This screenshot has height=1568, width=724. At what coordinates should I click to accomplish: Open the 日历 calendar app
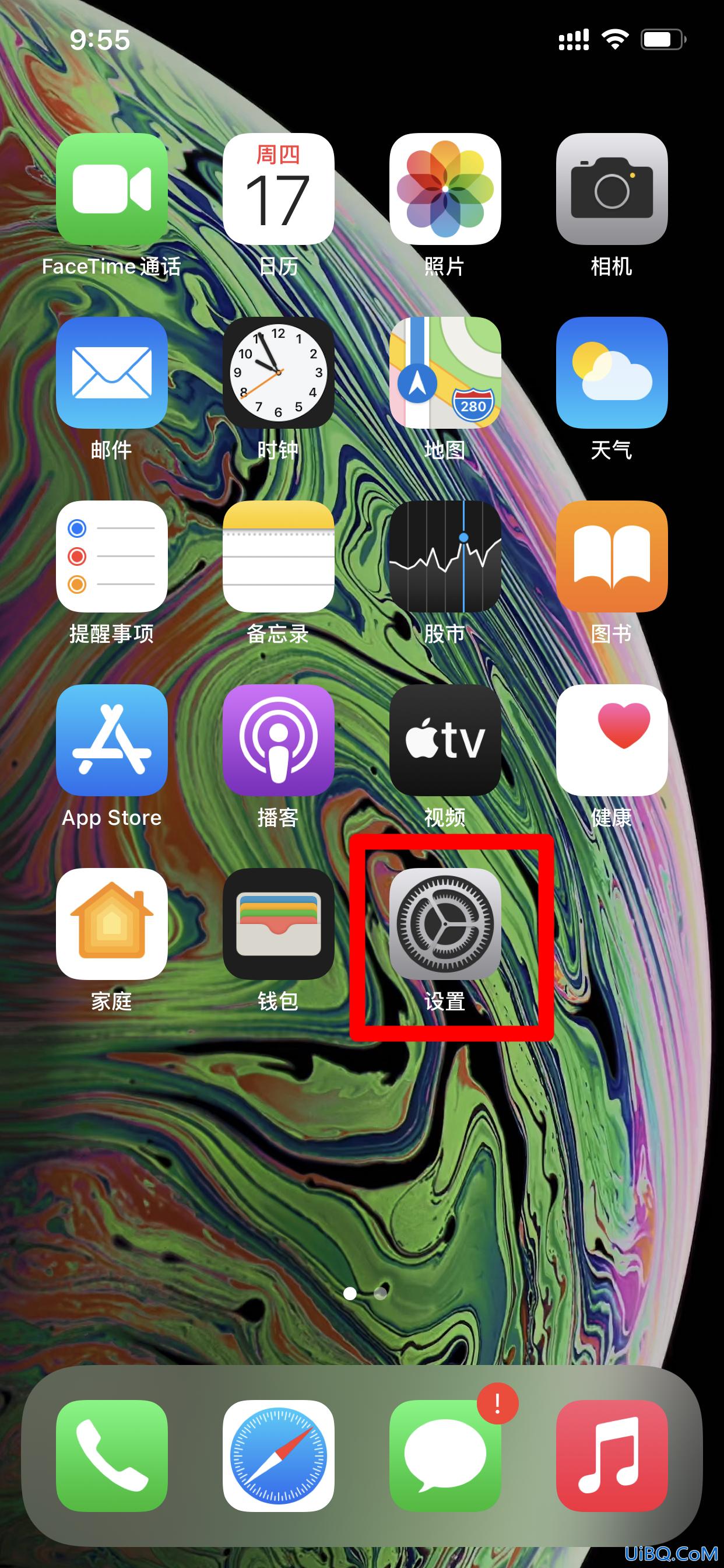point(278,190)
